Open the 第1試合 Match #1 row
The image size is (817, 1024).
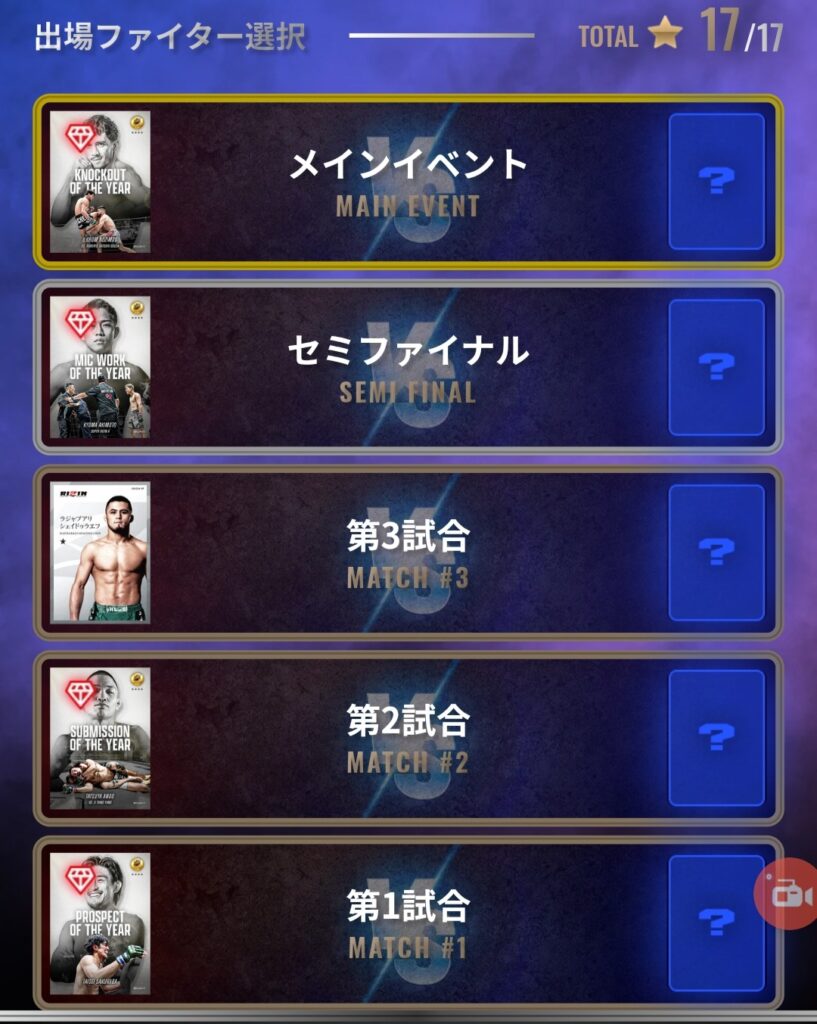coord(408,923)
